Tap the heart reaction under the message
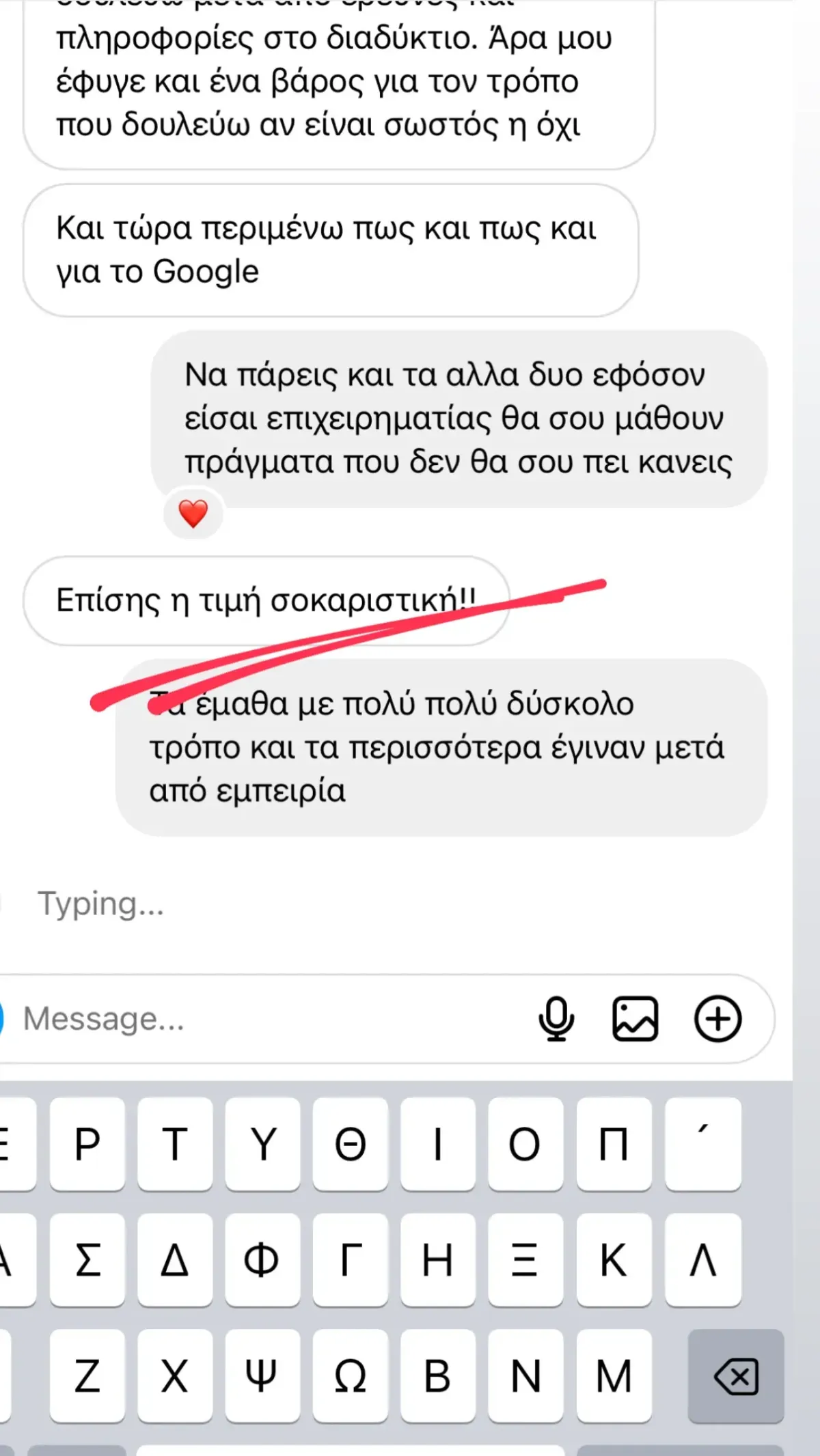820x1456 pixels. (x=193, y=514)
